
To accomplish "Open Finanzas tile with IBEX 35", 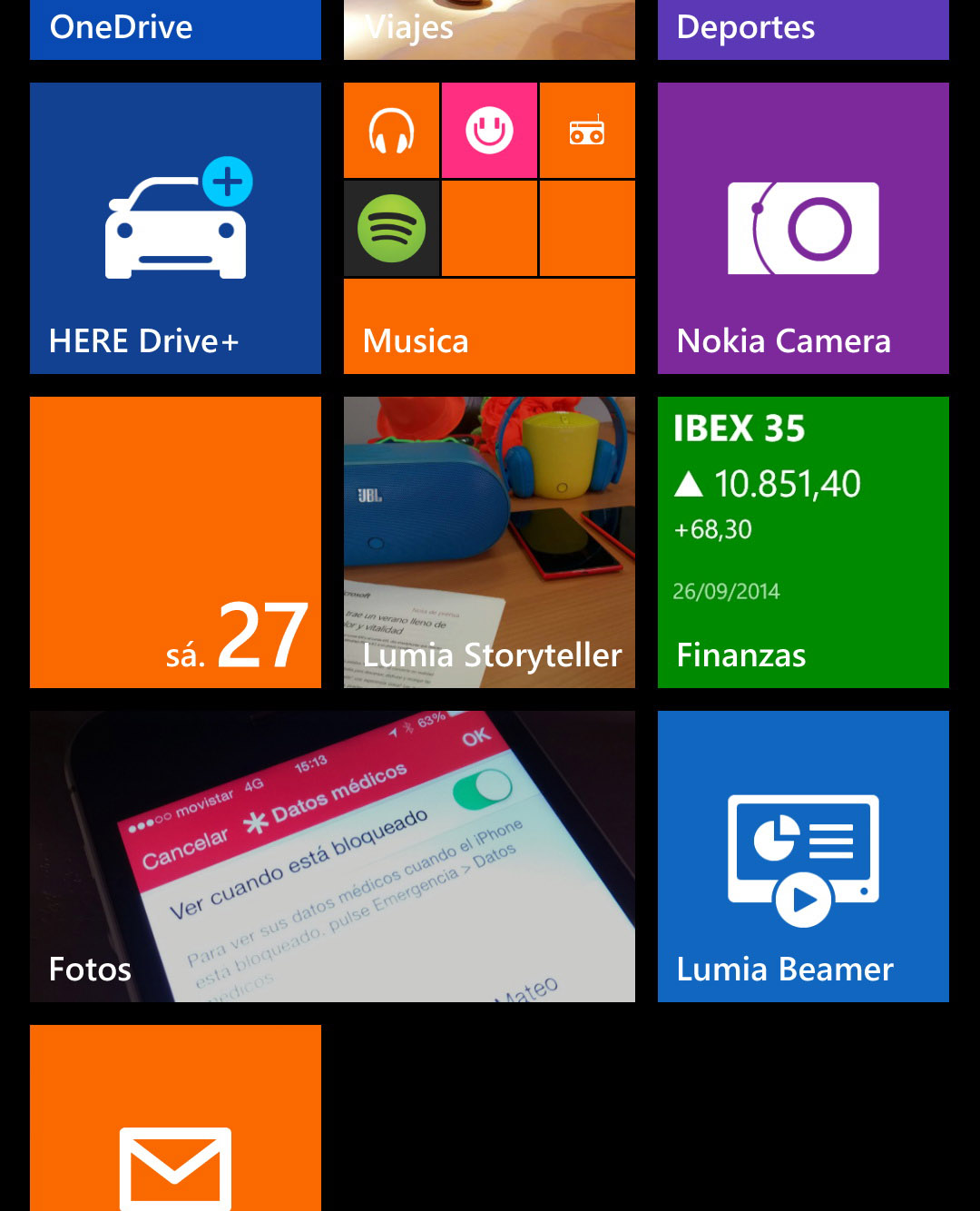I will 803,542.
